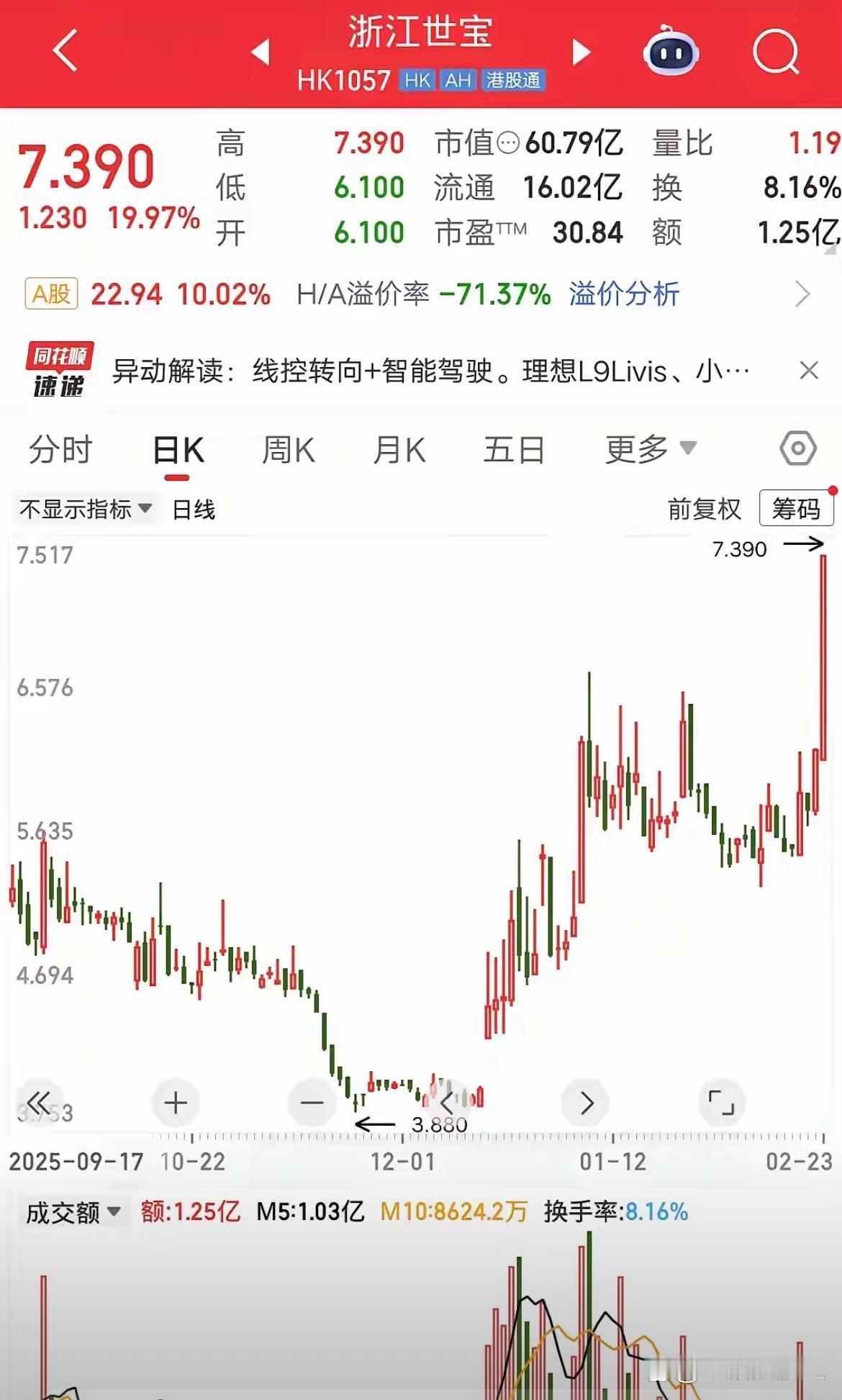Select the 周K weekly chart tab
842x1400 pixels.
(x=288, y=448)
